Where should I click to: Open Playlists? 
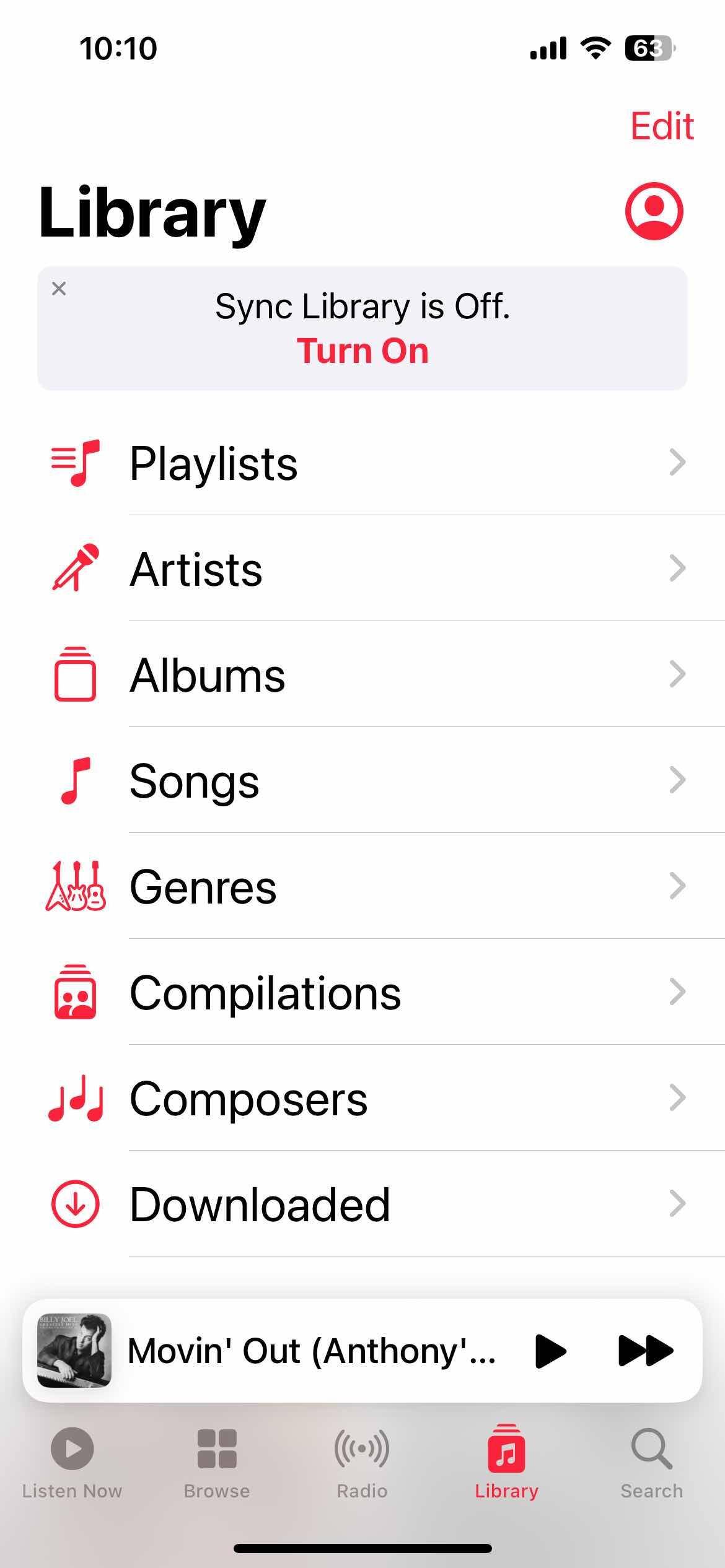click(362, 463)
